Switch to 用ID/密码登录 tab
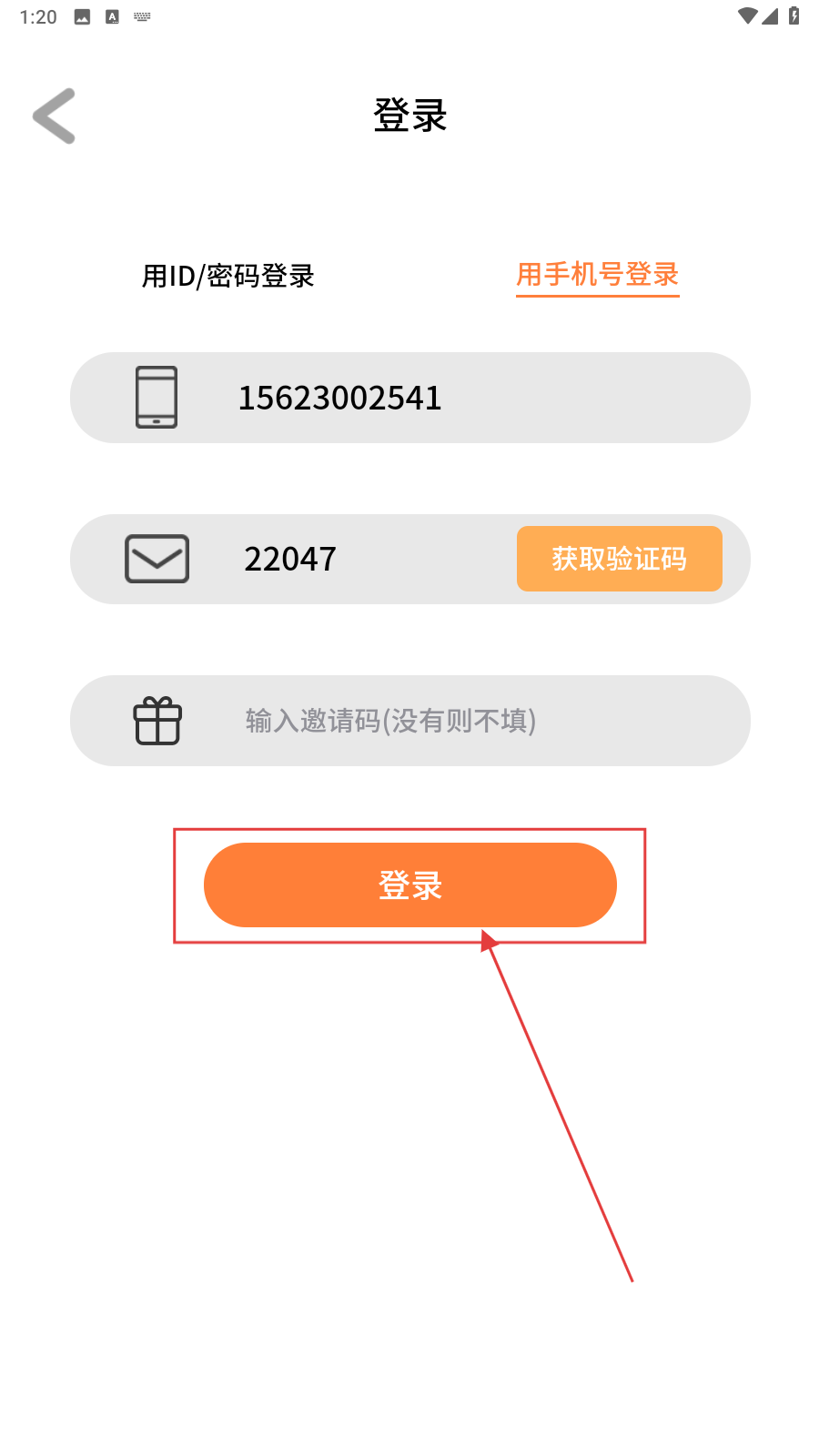 (x=227, y=276)
